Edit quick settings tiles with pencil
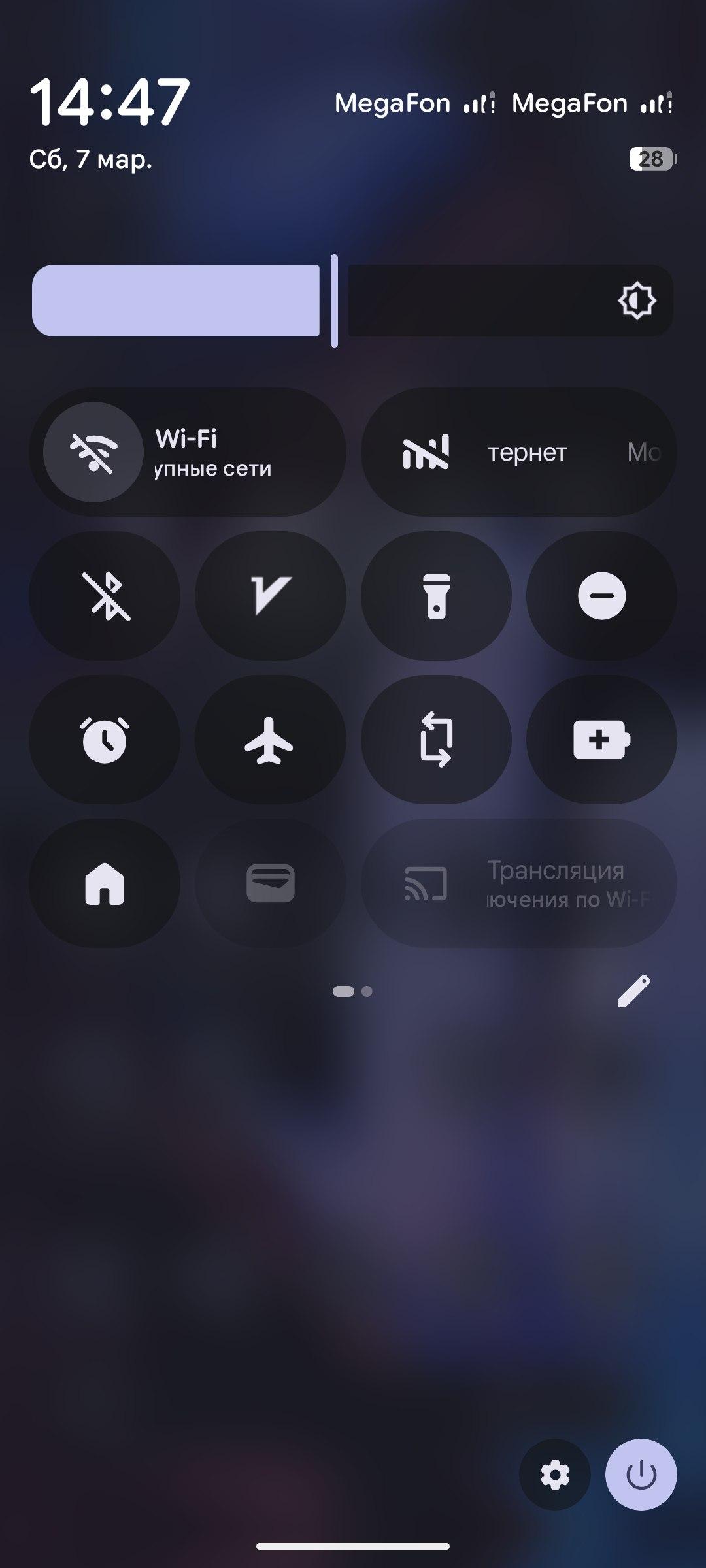The width and height of the screenshot is (706, 1568). 633,992
